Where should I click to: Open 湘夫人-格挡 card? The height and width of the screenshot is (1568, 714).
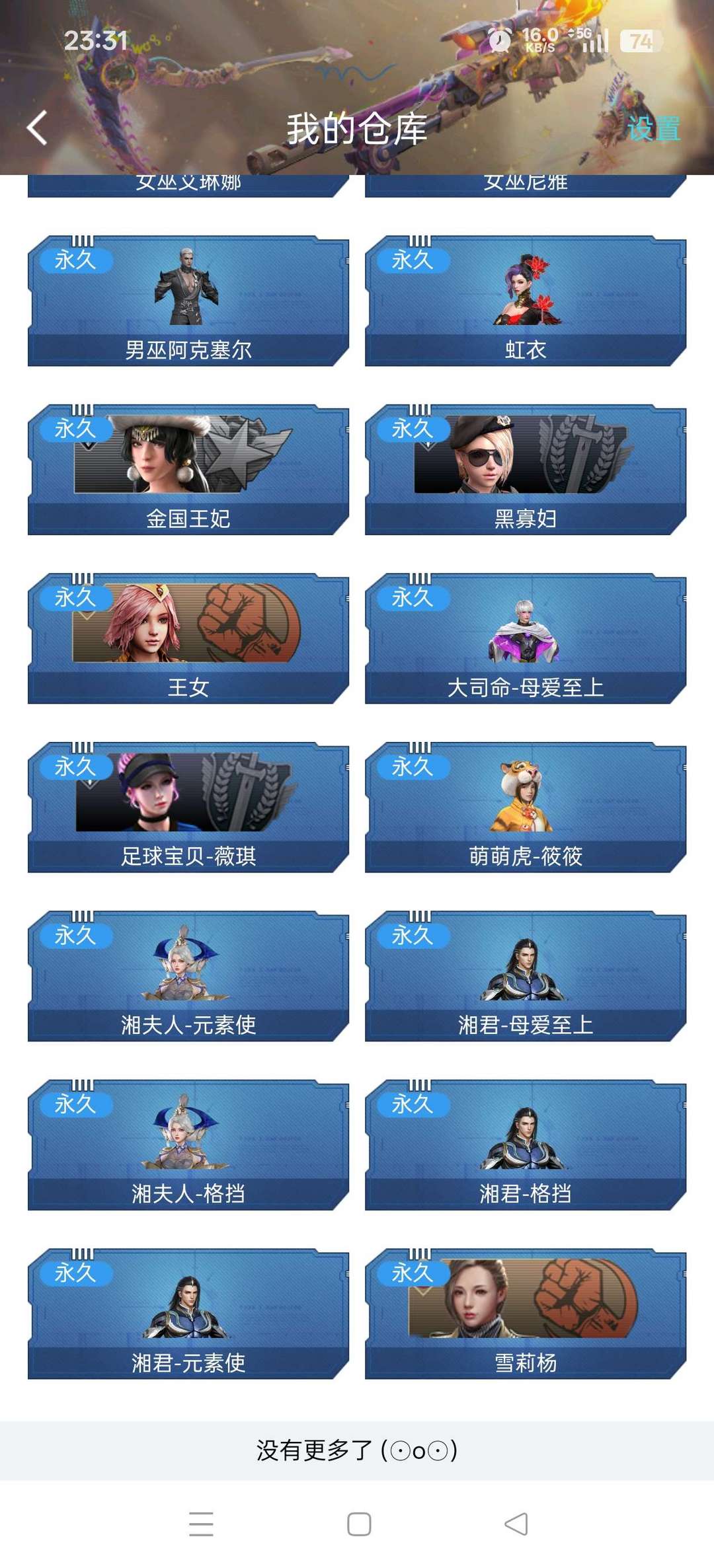point(188,1144)
